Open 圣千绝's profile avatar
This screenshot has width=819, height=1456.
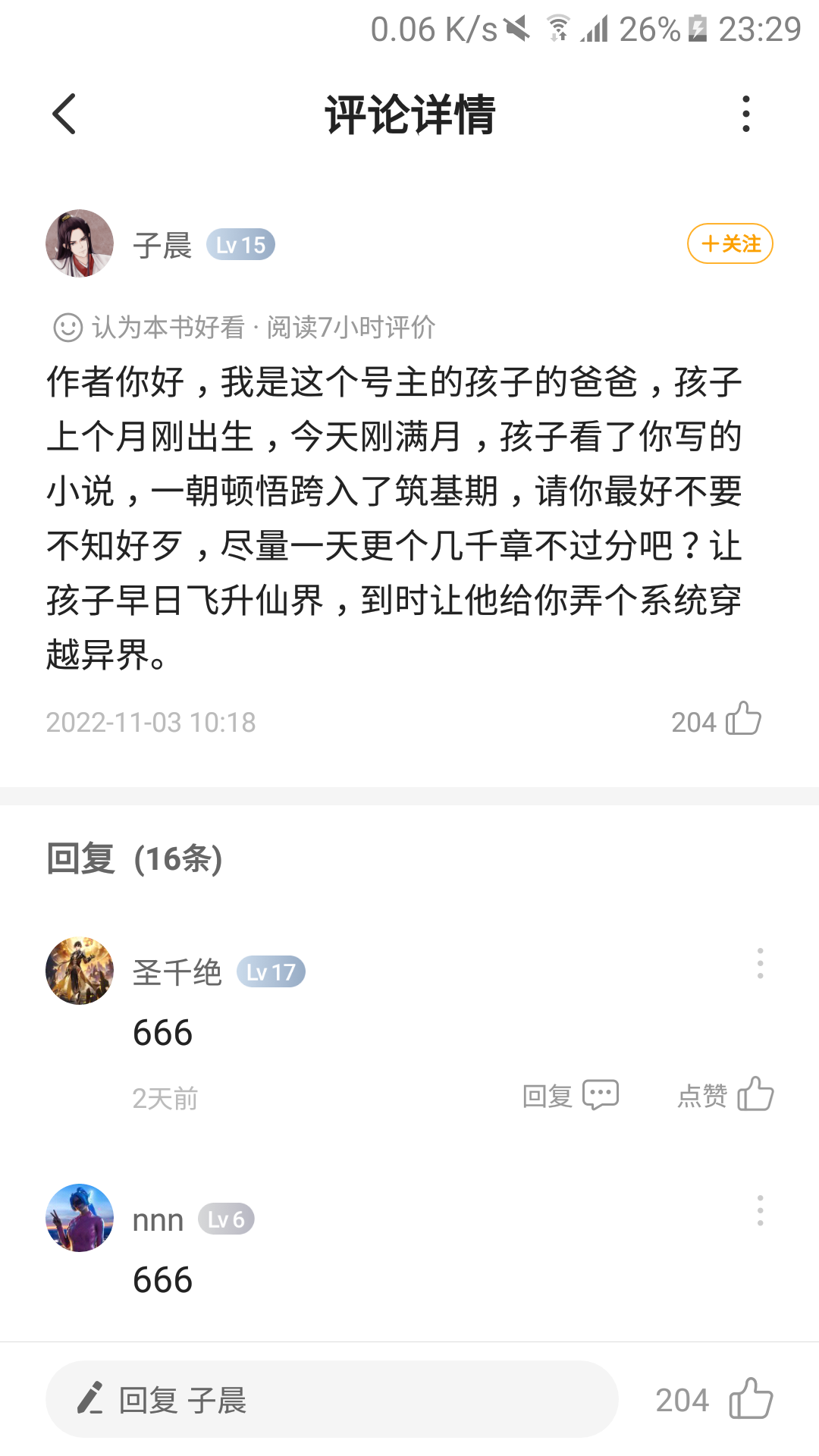[x=80, y=971]
